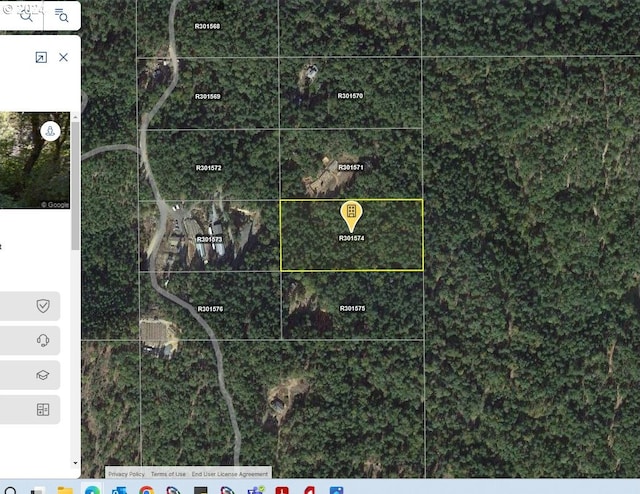Select parcel R301571 on the map

(350, 167)
